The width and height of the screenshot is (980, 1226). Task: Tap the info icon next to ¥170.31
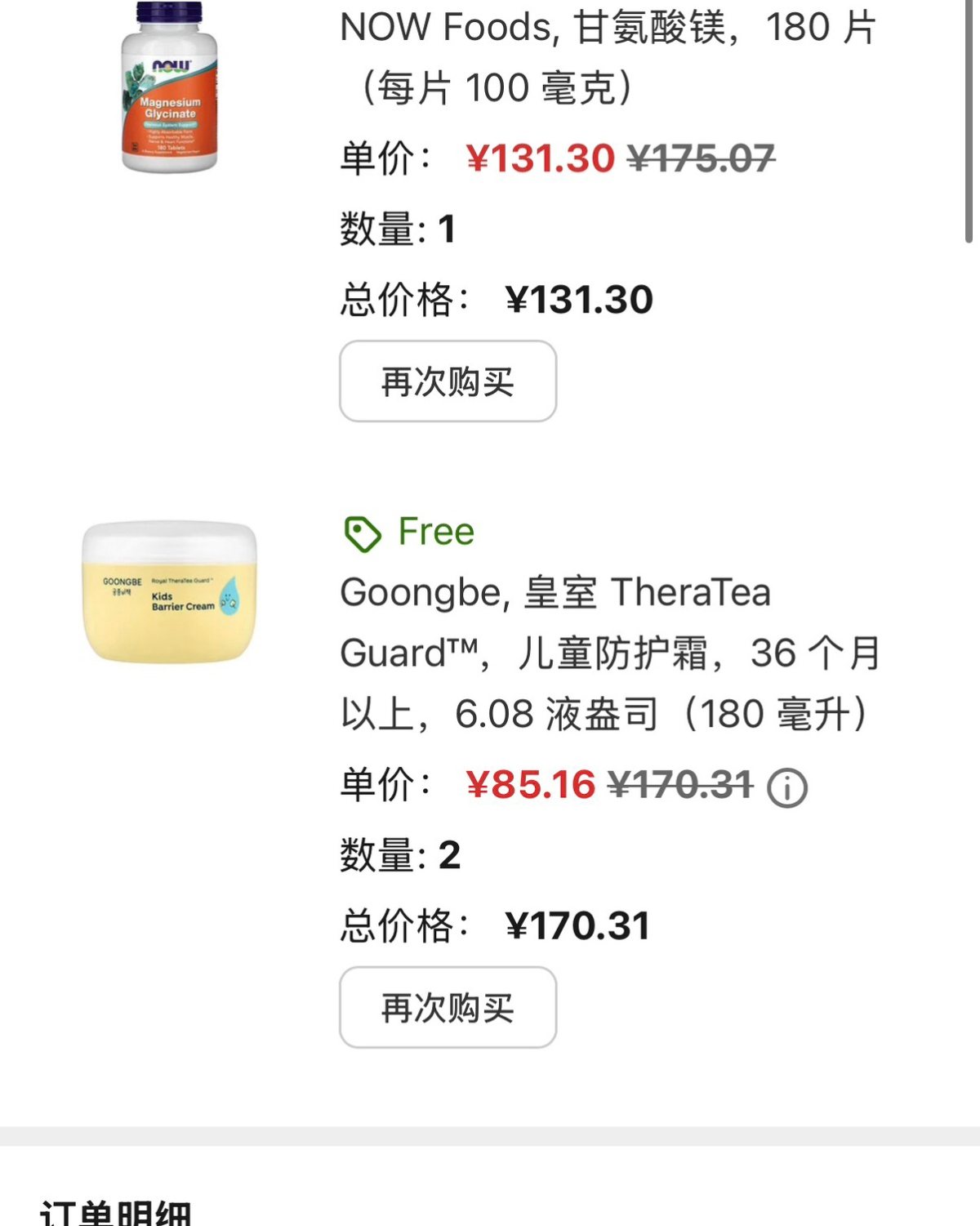click(x=786, y=787)
